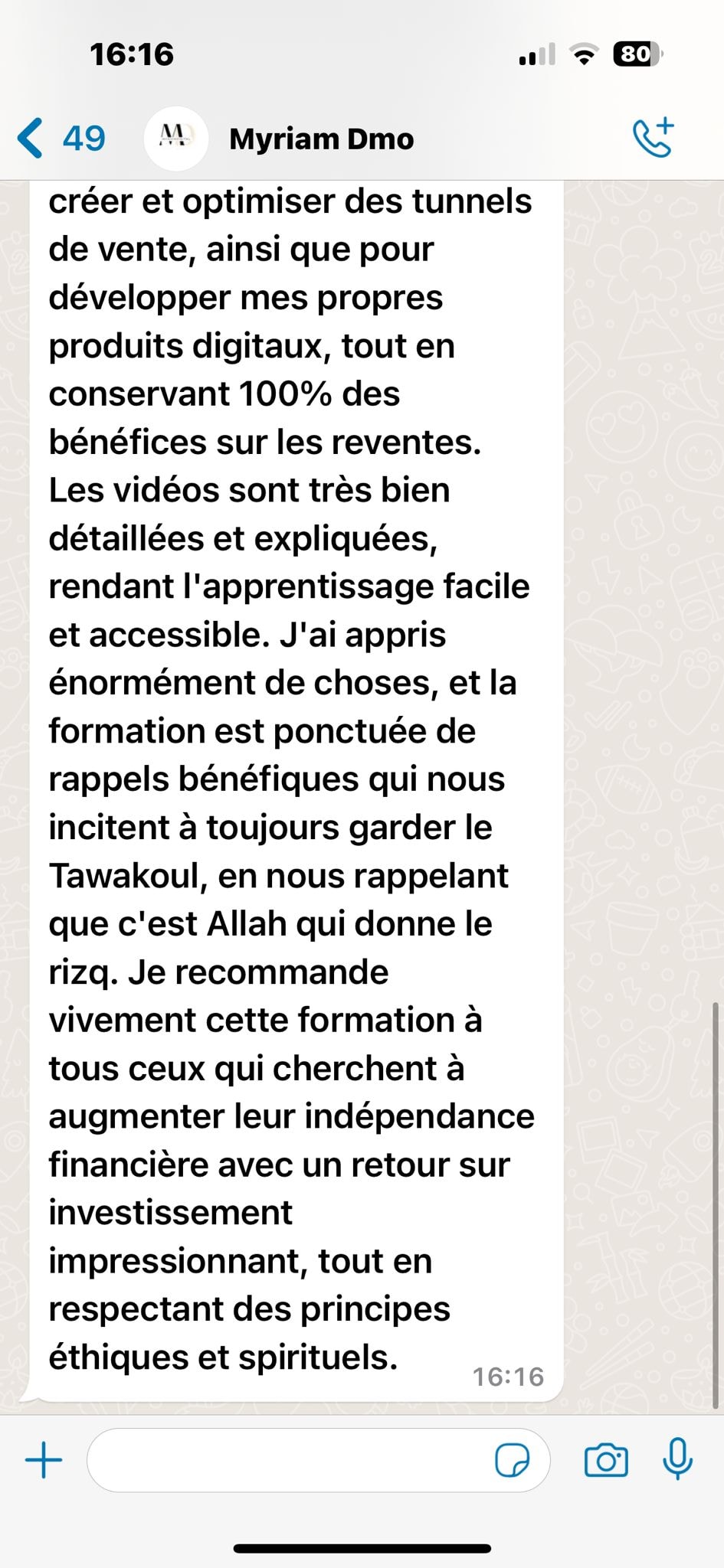
Task: Open the sticker picker
Action: pos(512,1460)
